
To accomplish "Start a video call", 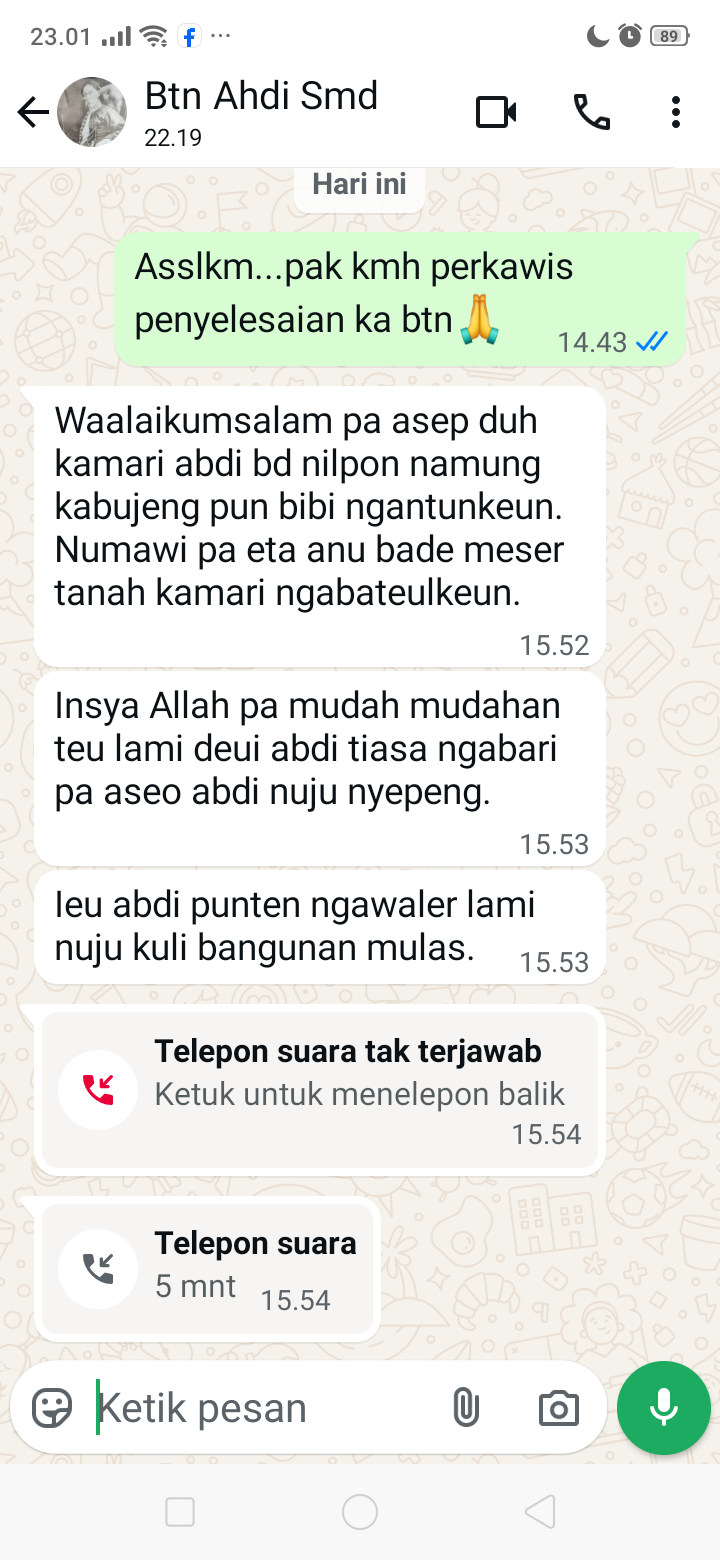I will [x=496, y=112].
